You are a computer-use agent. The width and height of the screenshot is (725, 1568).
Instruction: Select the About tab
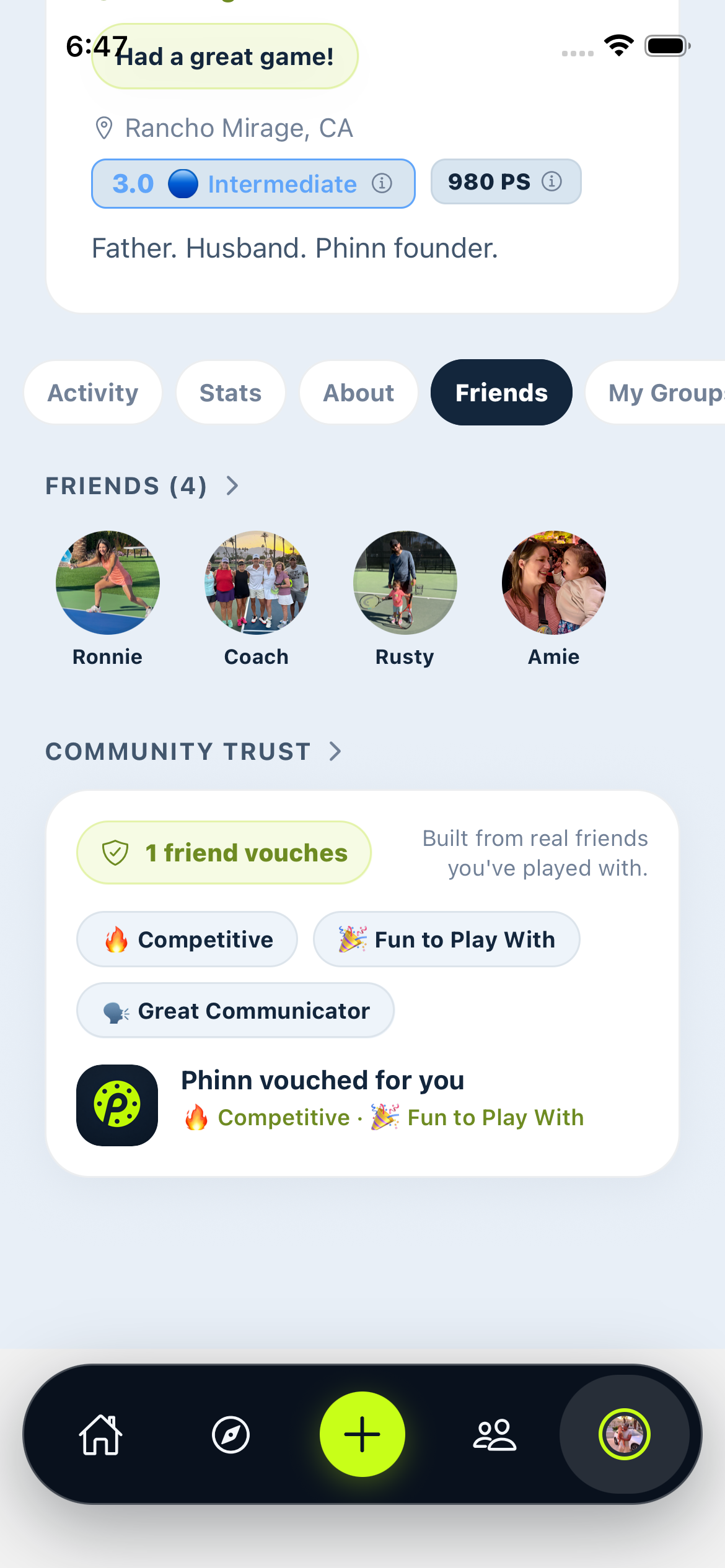point(359,393)
